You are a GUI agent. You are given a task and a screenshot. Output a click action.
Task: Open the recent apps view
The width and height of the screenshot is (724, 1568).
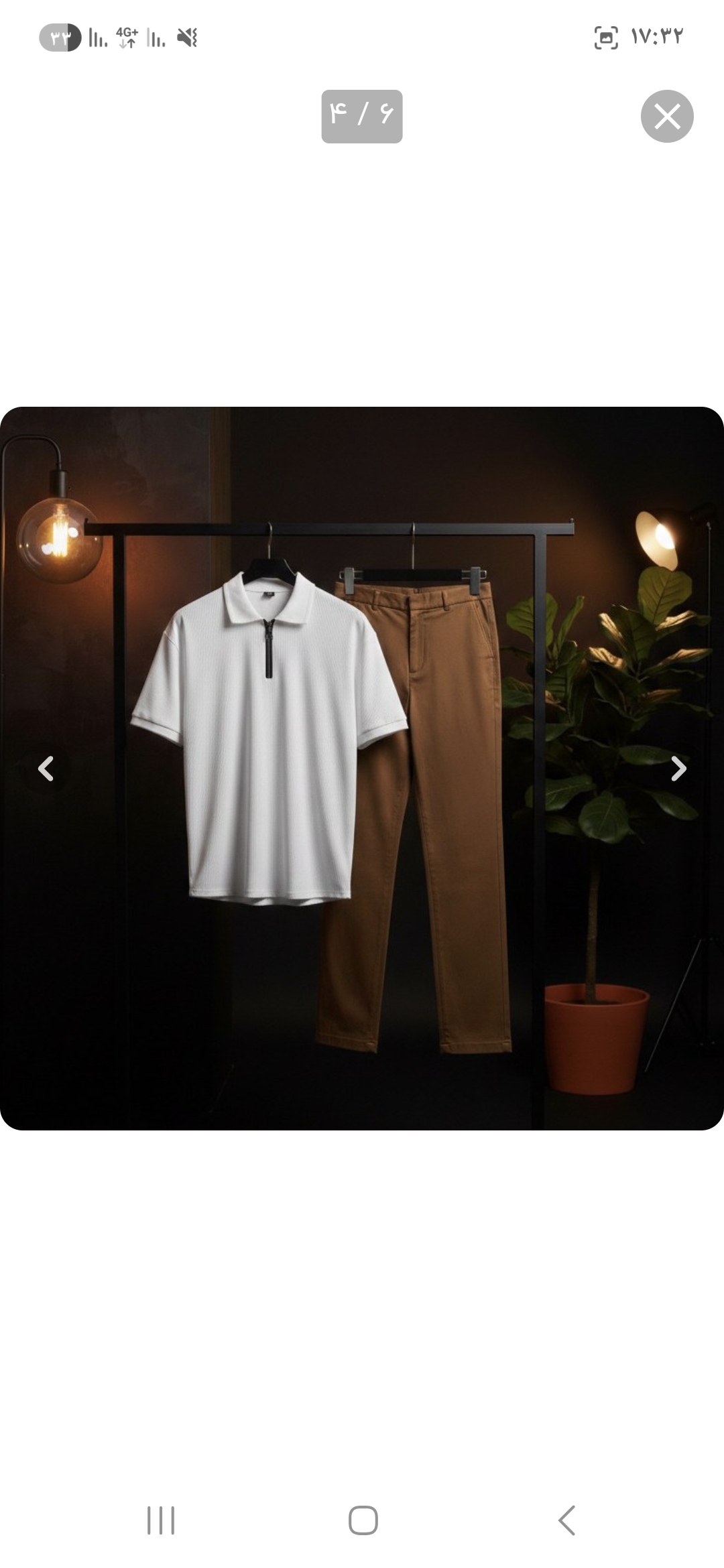click(x=161, y=1520)
